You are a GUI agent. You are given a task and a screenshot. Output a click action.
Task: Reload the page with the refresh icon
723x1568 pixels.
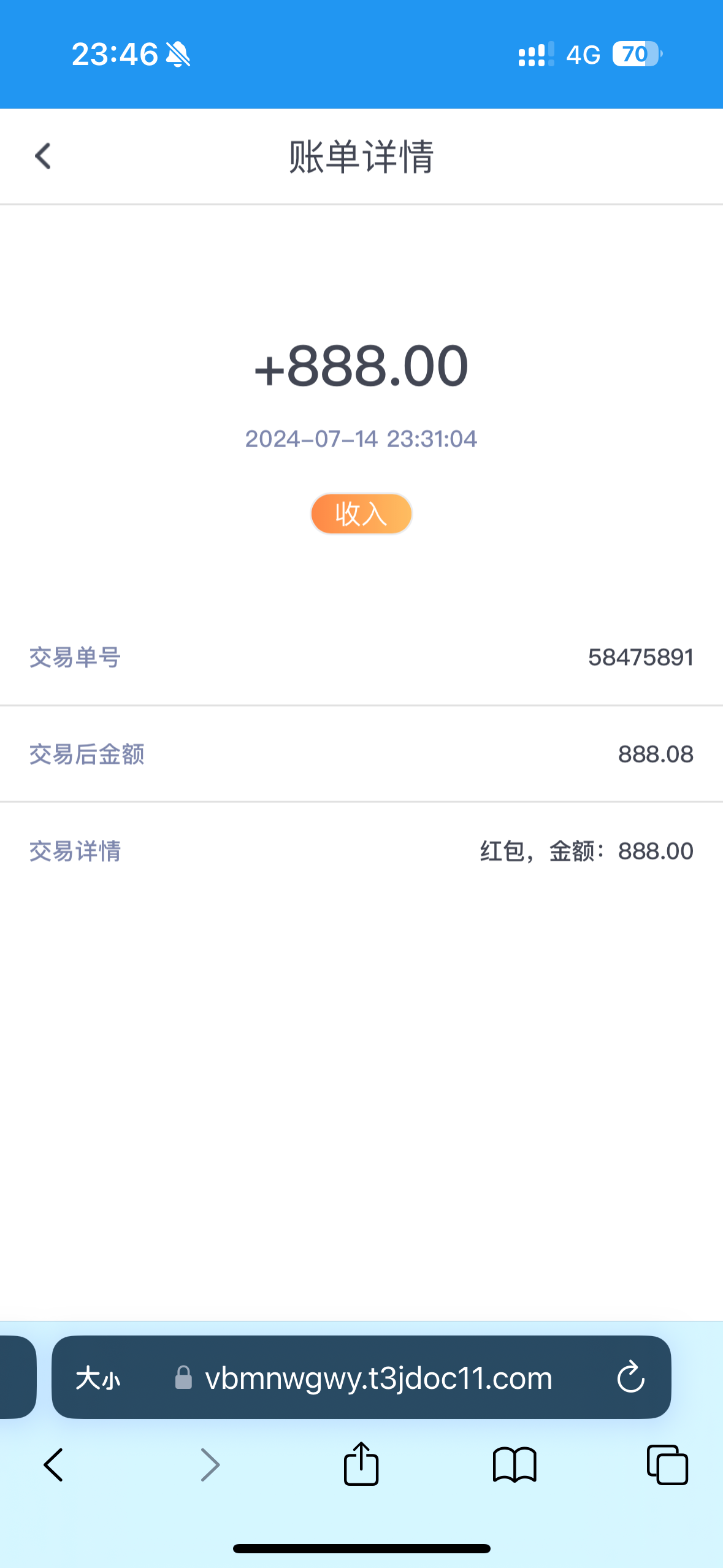(x=630, y=1377)
